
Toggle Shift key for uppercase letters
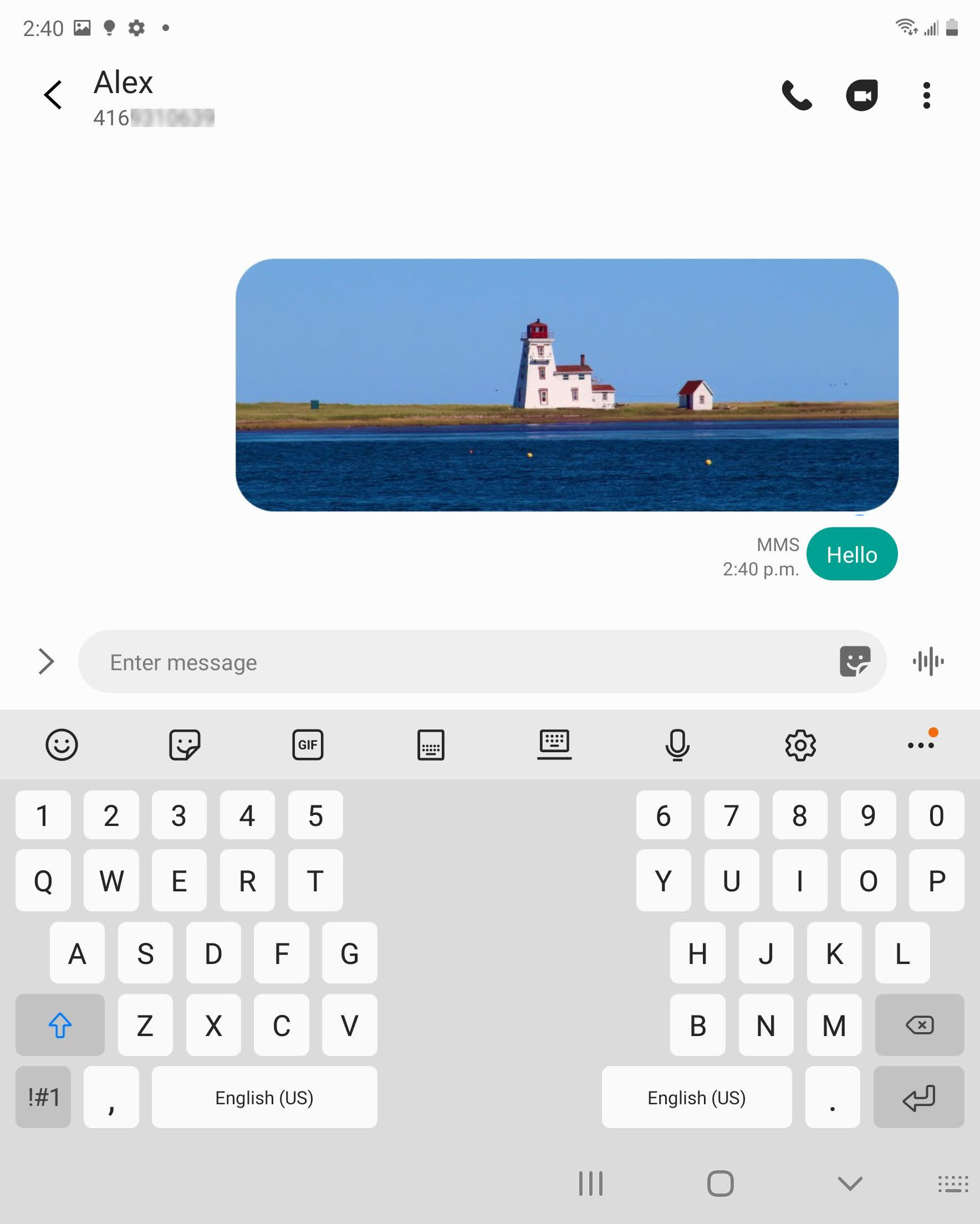point(60,1026)
